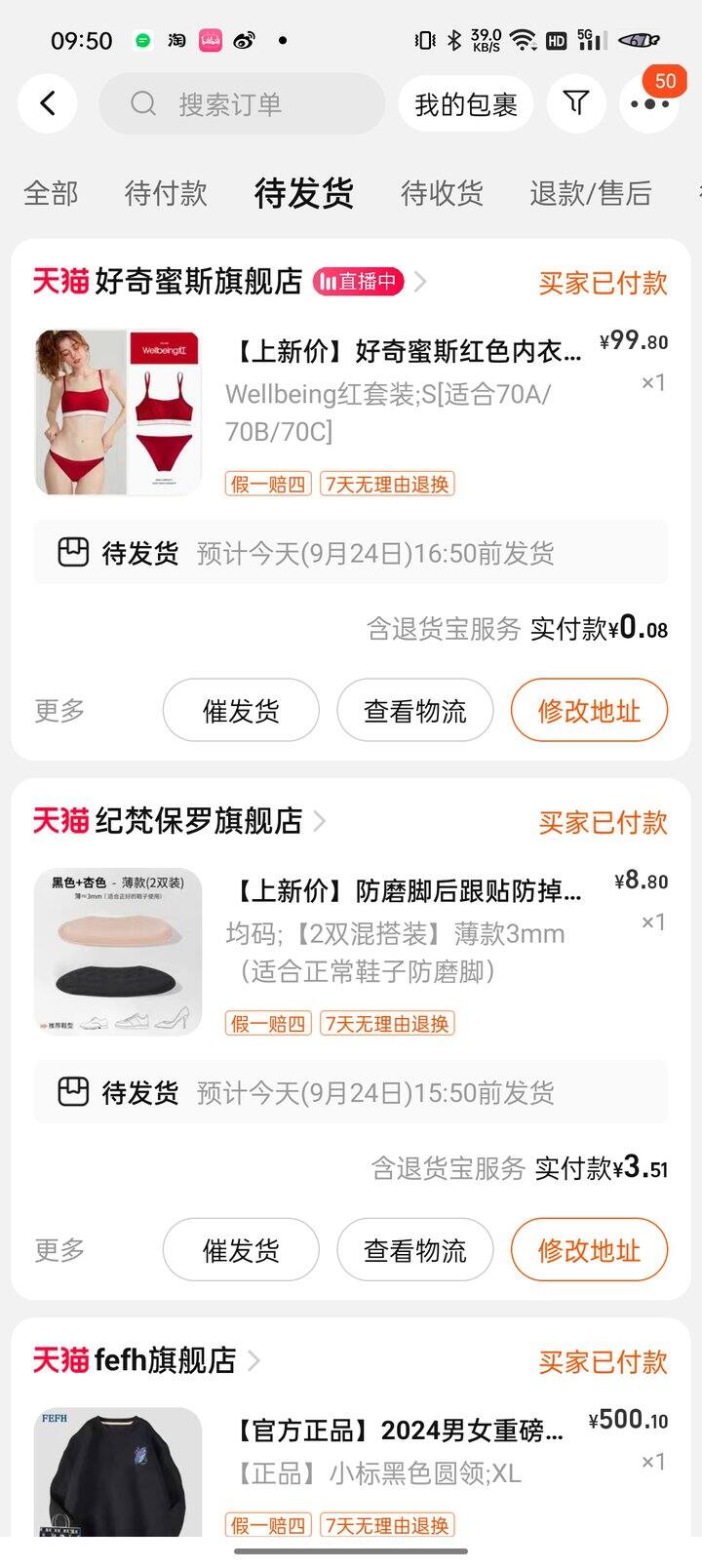Tap 催发货 for the 好奇蜜斯 order

[x=241, y=711]
